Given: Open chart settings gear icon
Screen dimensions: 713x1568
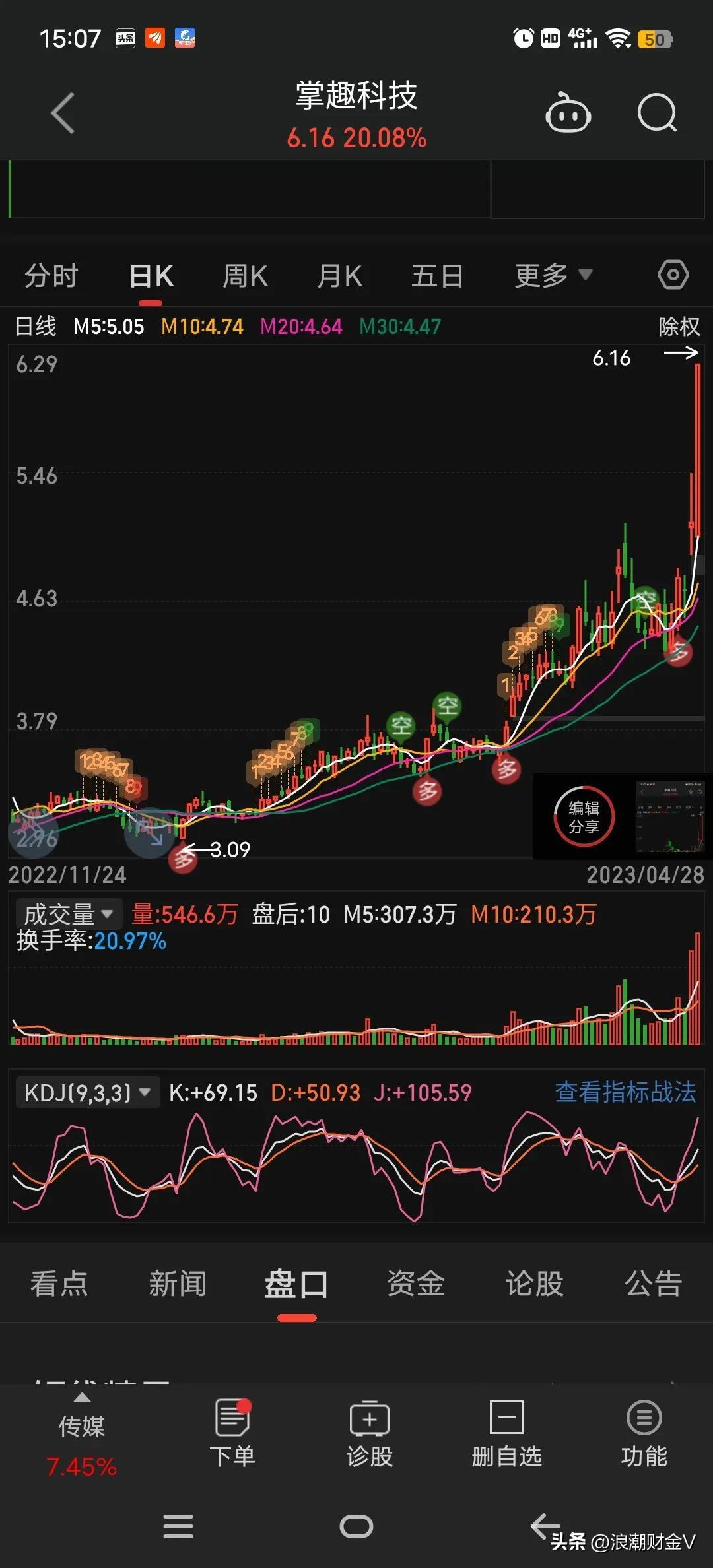Looking at the screenshot, I should 673,275.
